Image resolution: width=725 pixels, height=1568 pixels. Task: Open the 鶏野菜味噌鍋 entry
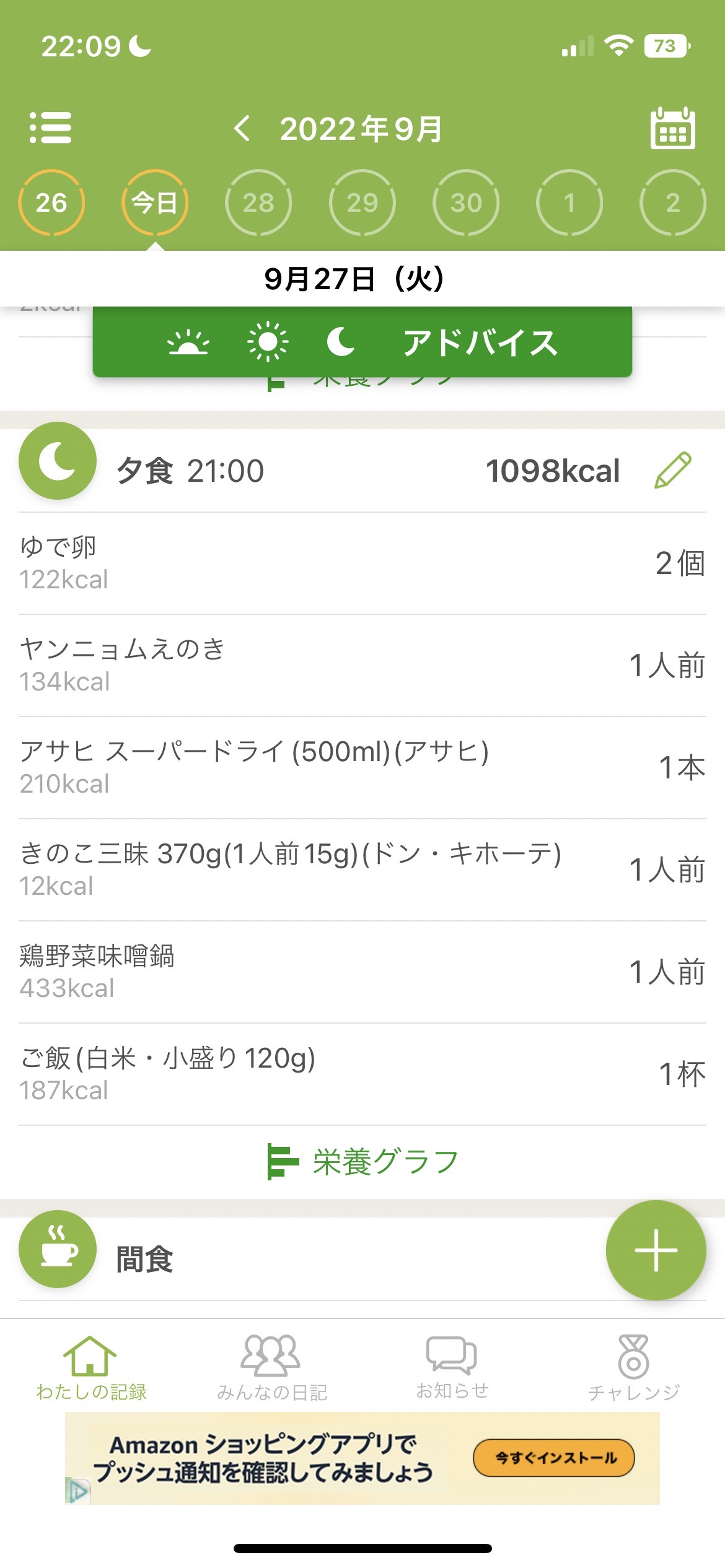point(362,972)
